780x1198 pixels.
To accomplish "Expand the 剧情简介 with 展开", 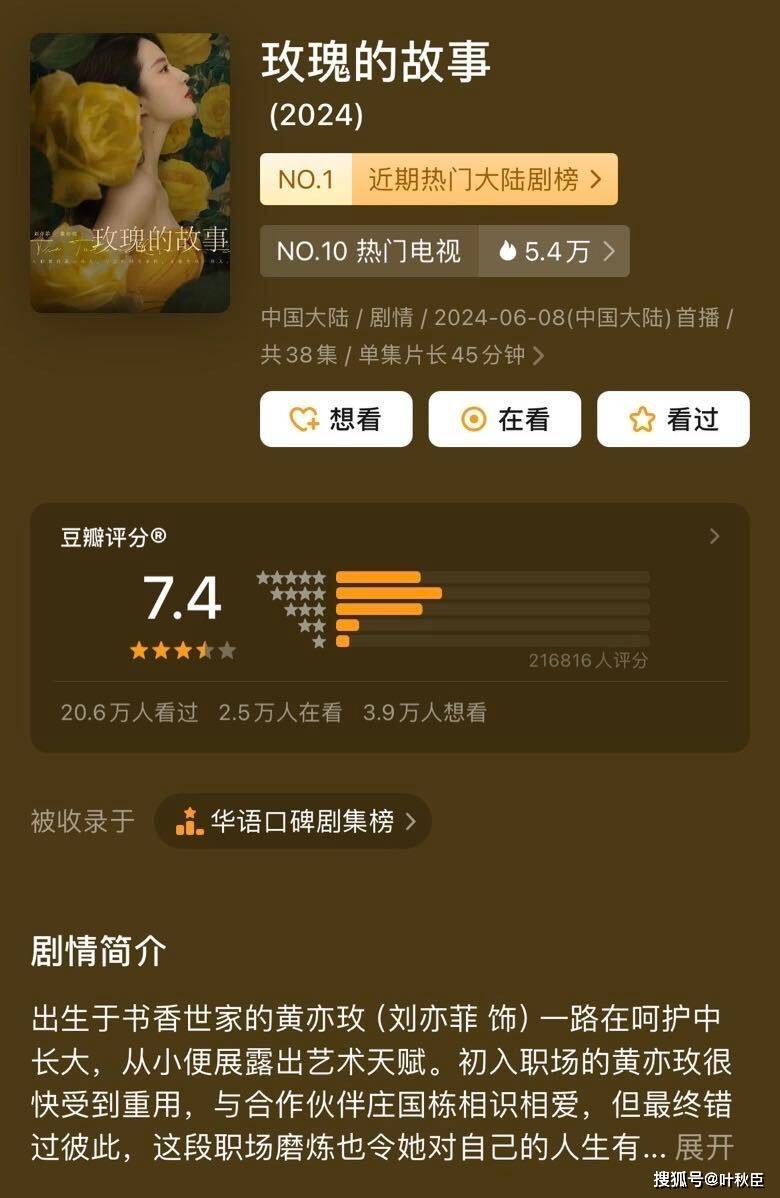I will pos(704,1147).
